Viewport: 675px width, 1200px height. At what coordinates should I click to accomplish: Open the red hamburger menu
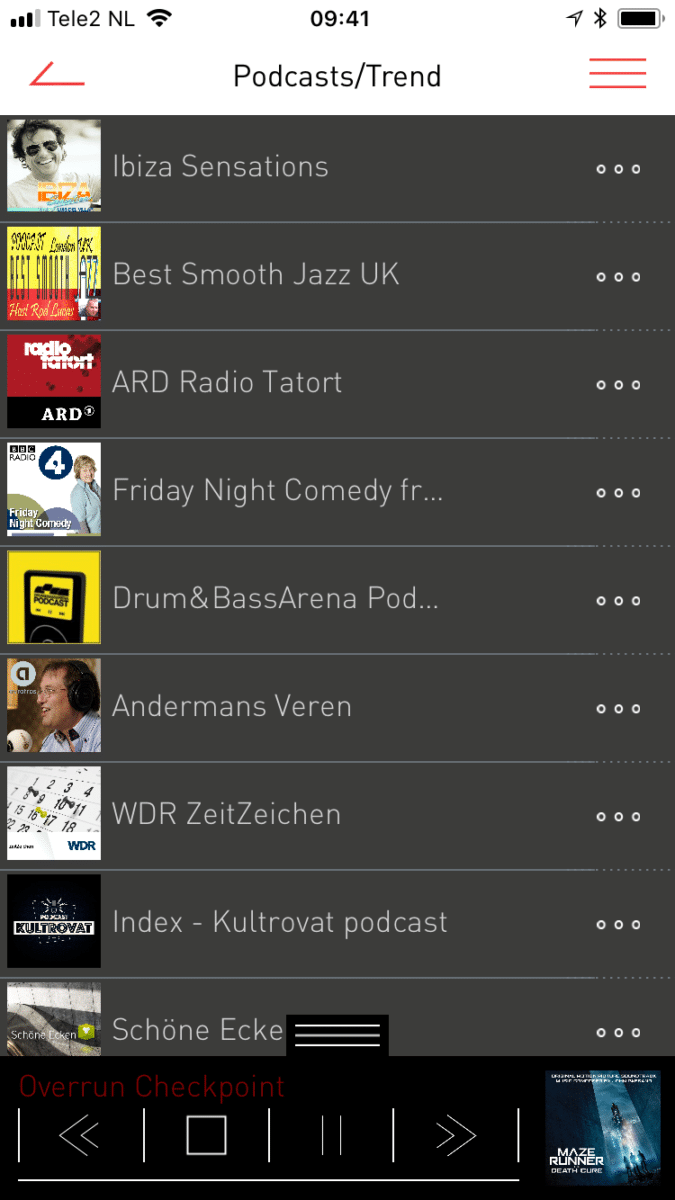(x=617, y=74)
